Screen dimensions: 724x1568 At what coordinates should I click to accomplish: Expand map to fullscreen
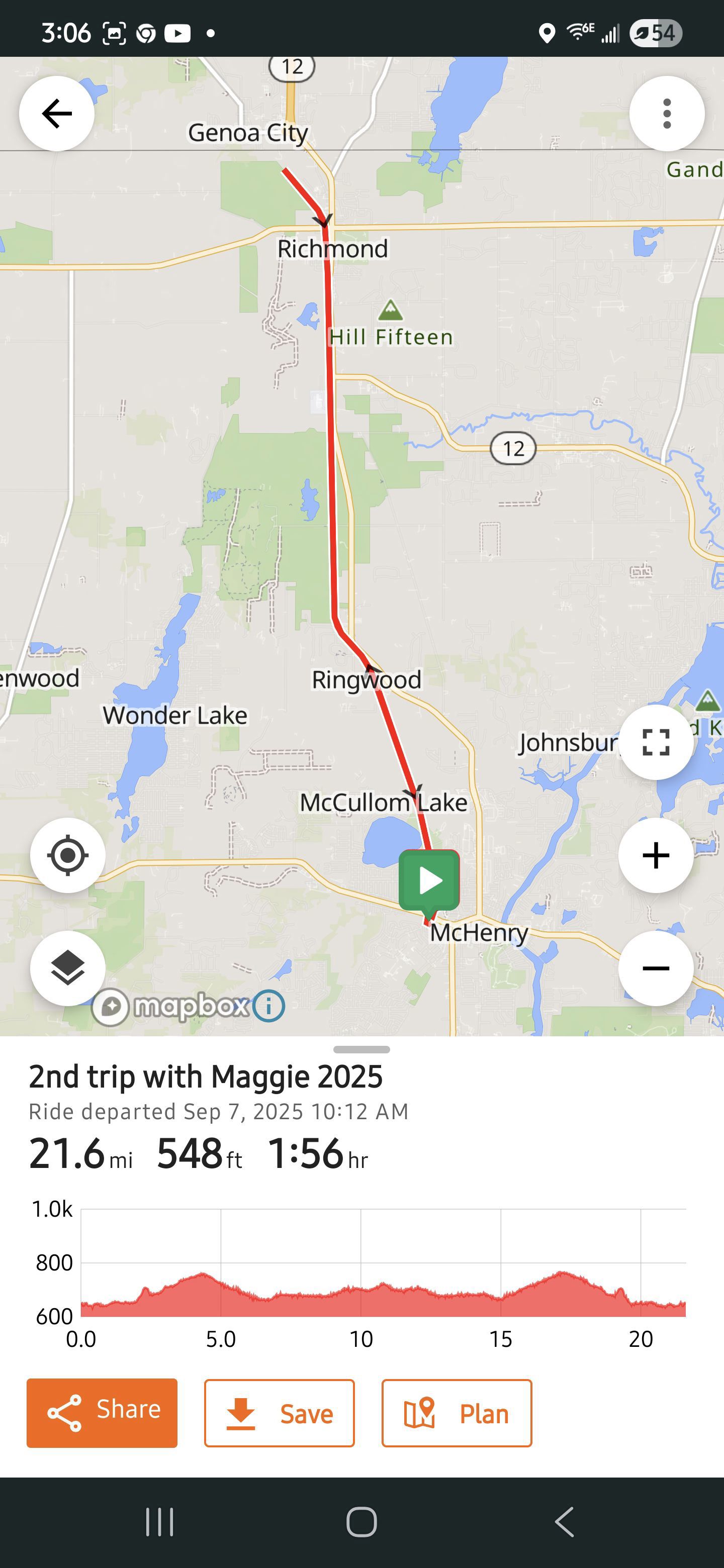[x=656, y=742]
